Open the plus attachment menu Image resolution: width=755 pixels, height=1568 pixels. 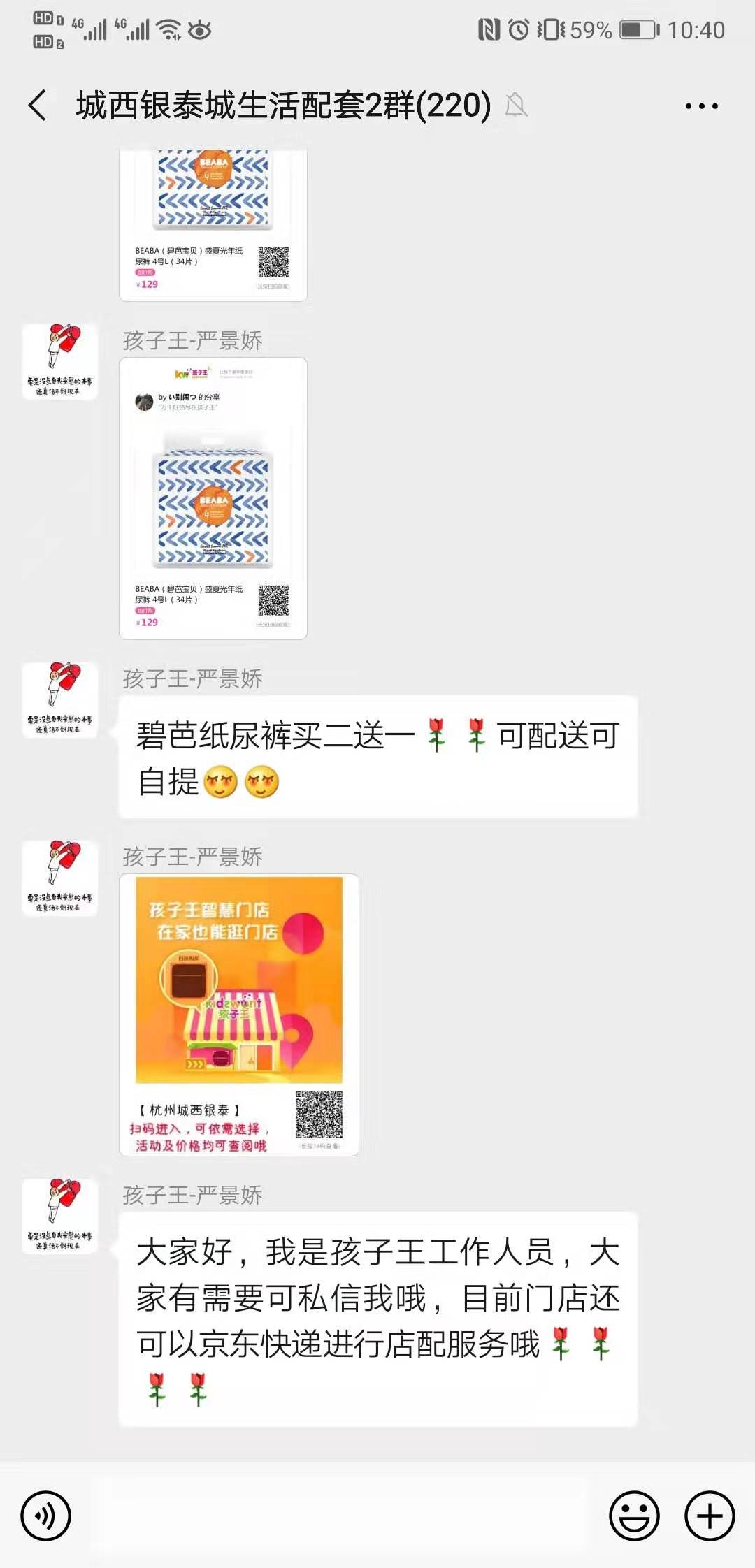(710, 1516)
